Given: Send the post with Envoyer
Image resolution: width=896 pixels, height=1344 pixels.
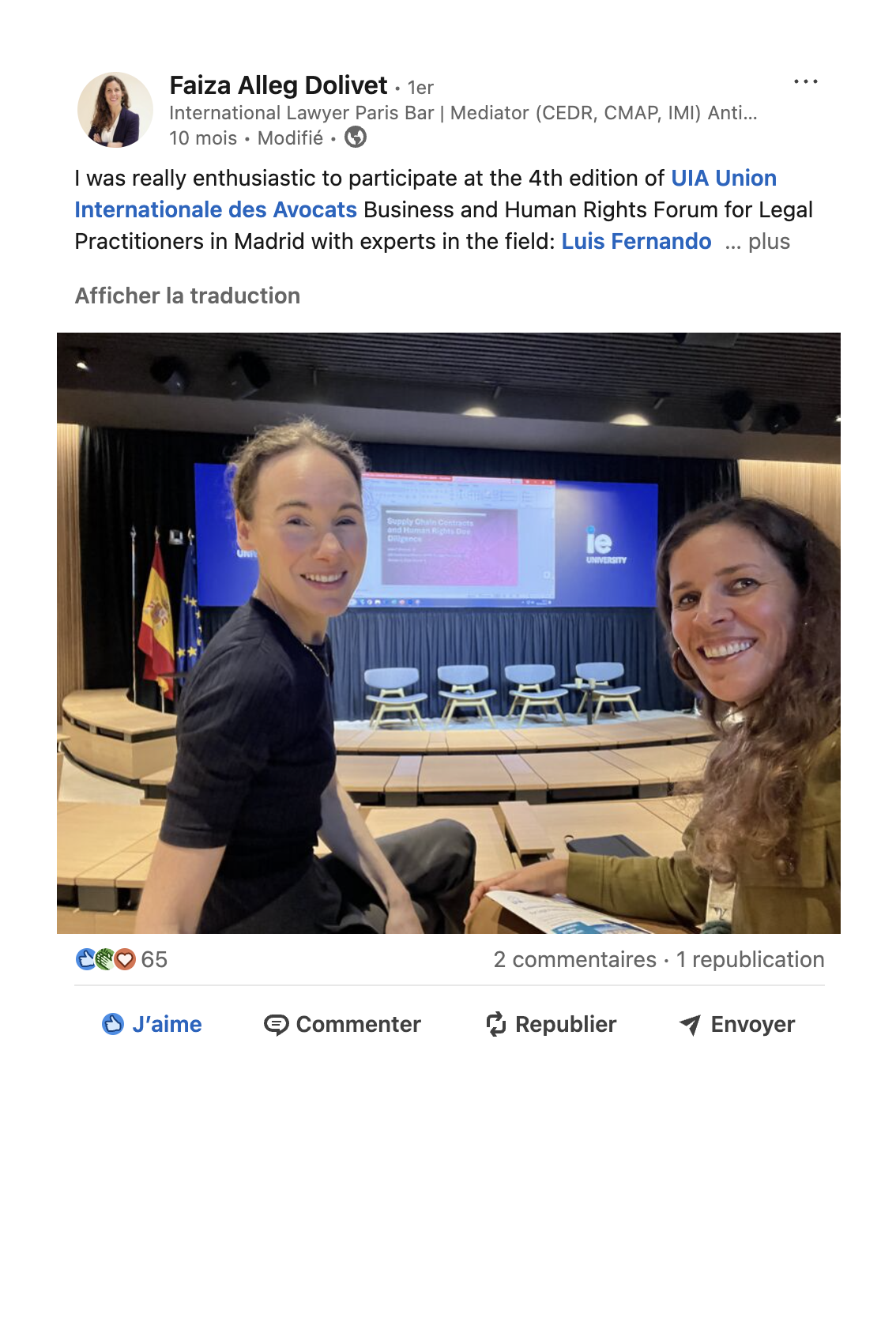Looking at the screenshot, I should pos(736,1024).
